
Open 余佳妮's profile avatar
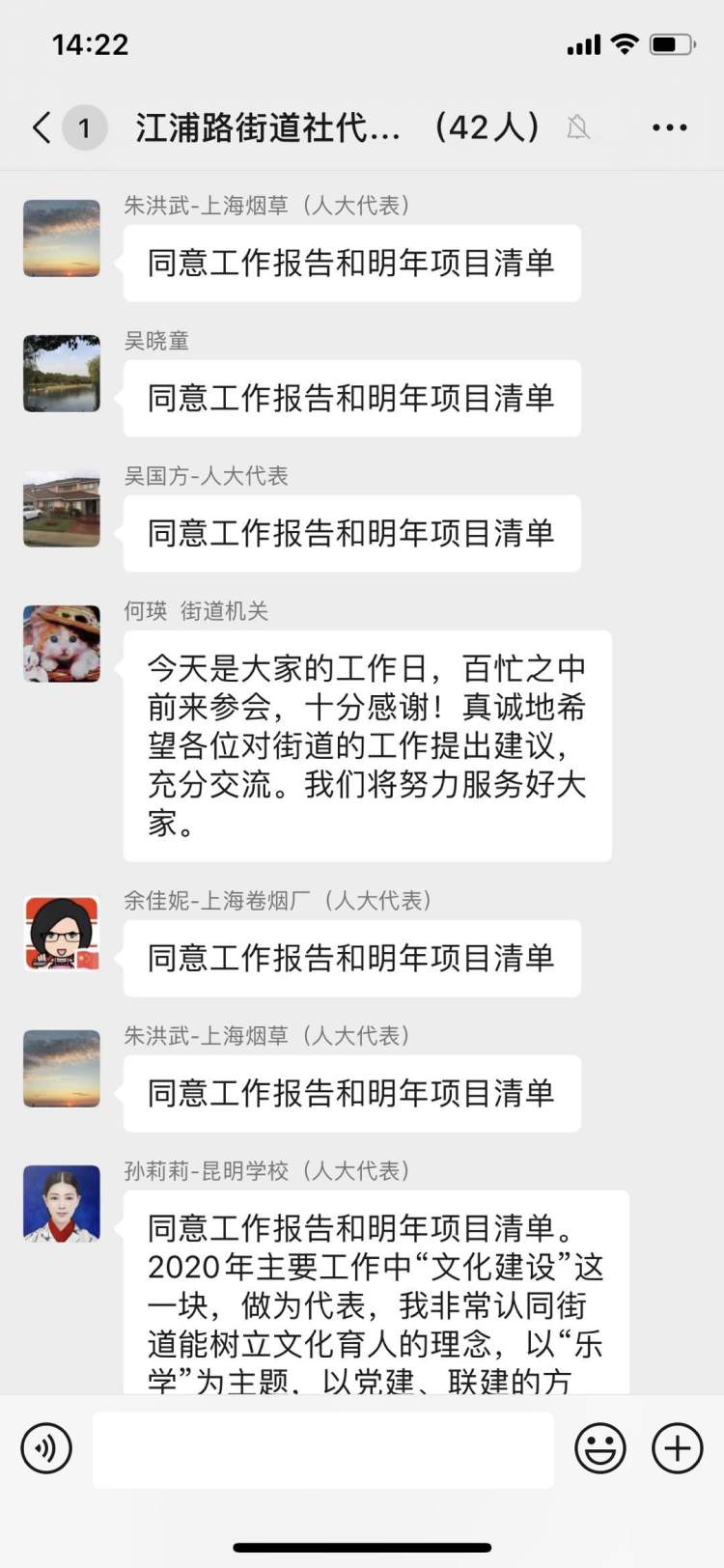coord(62,934)
